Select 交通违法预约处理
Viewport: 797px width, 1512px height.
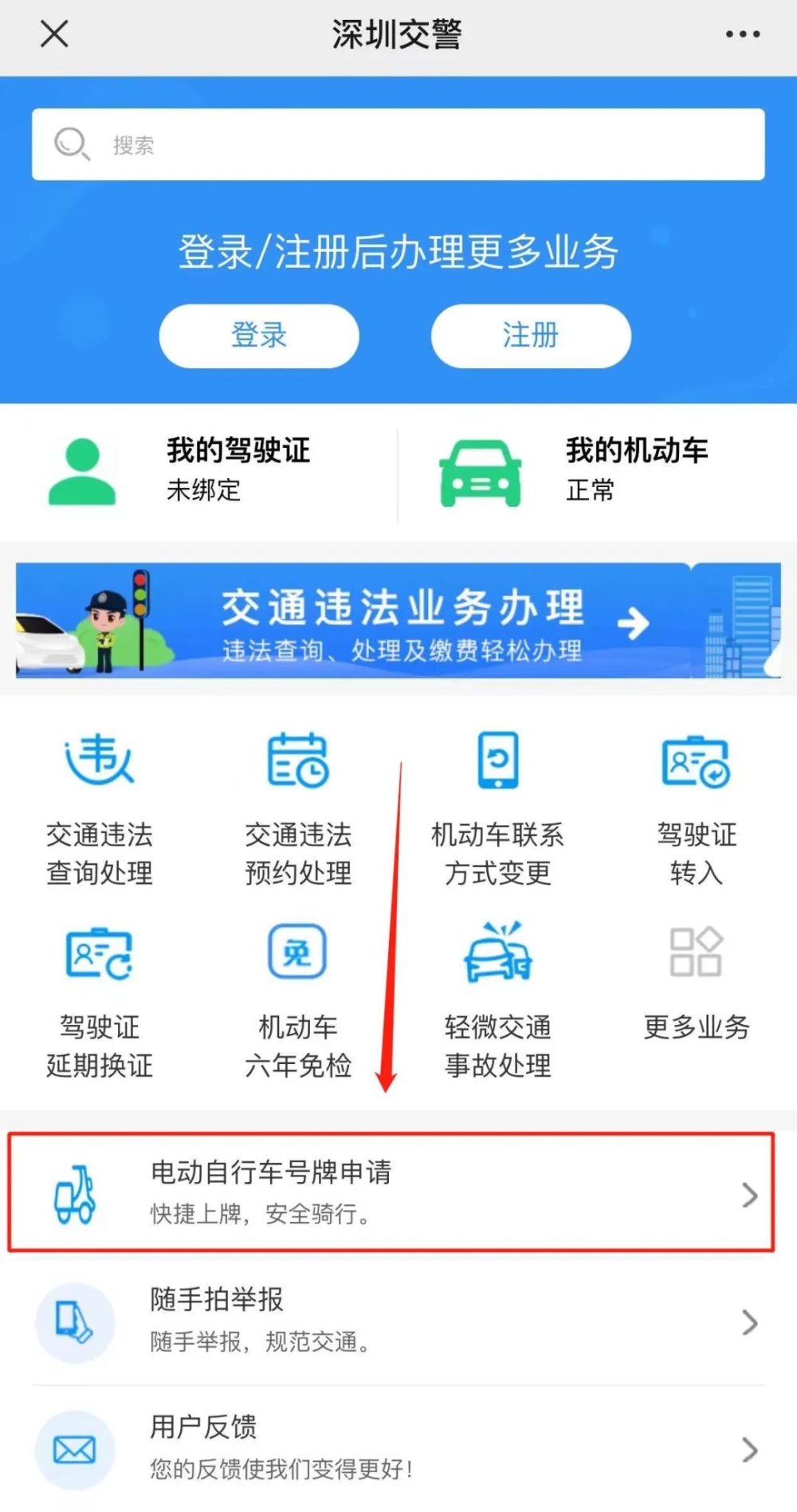click(x=298, y=807)
